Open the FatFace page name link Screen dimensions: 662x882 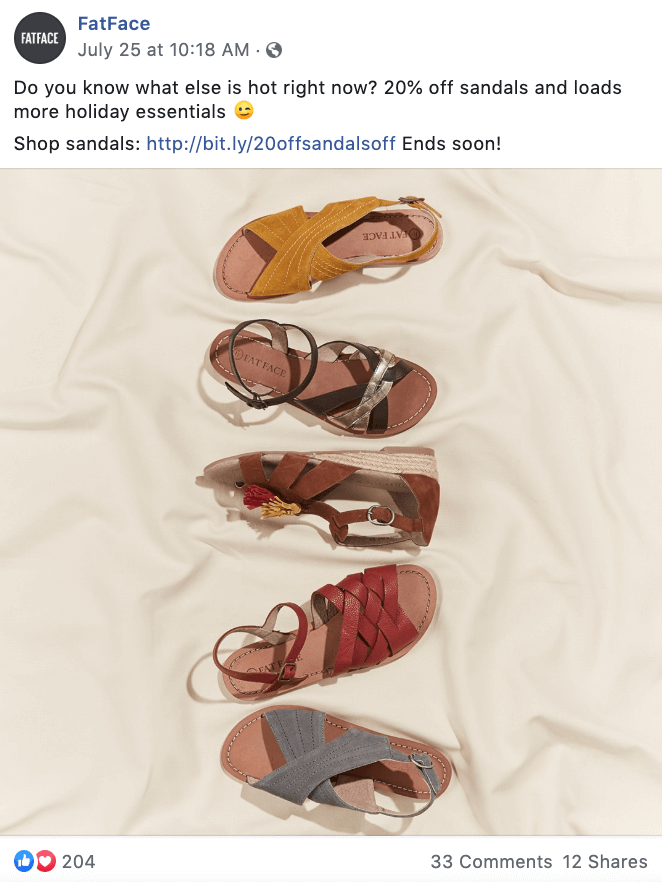click(114, 25)
